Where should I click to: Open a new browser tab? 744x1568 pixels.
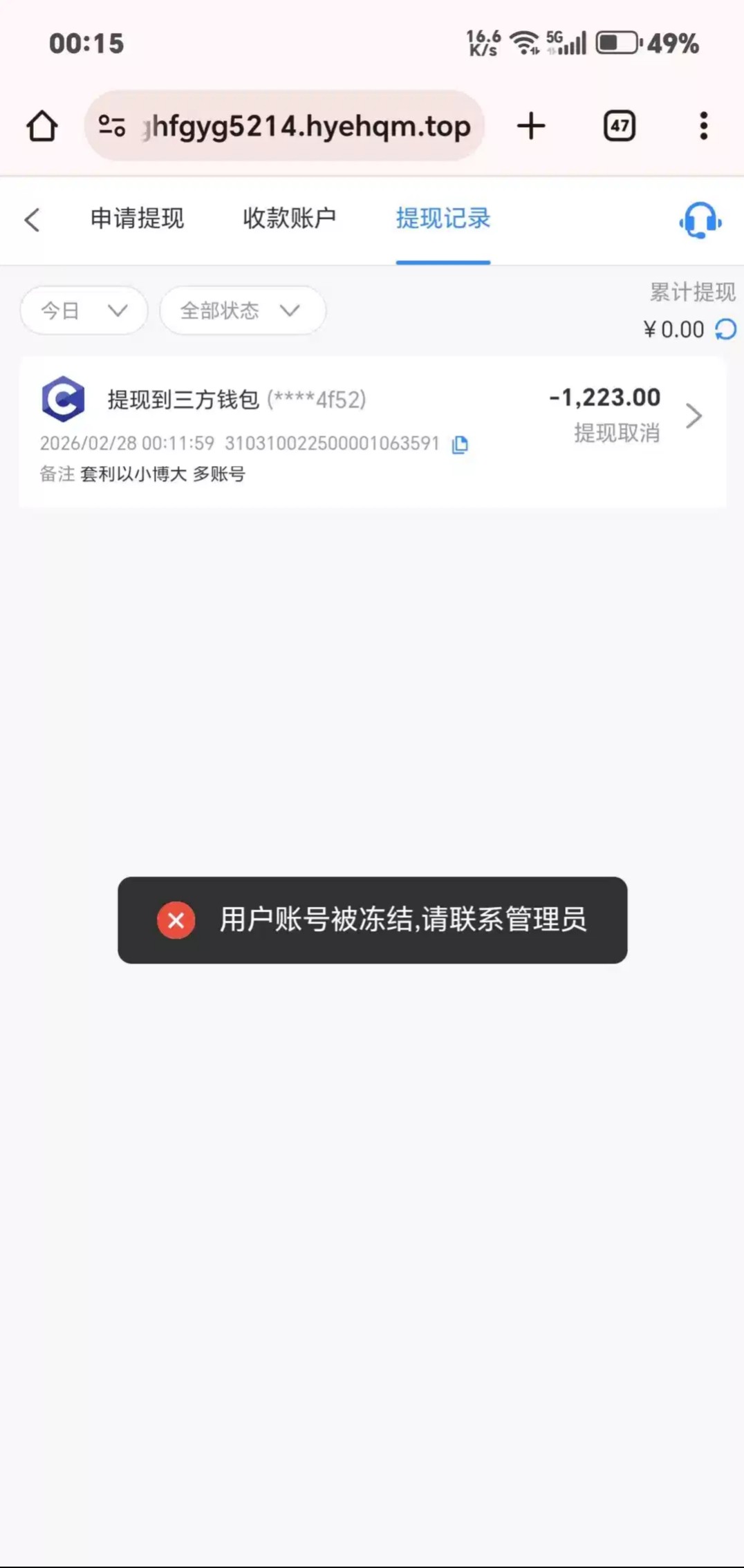coord(531,127)
